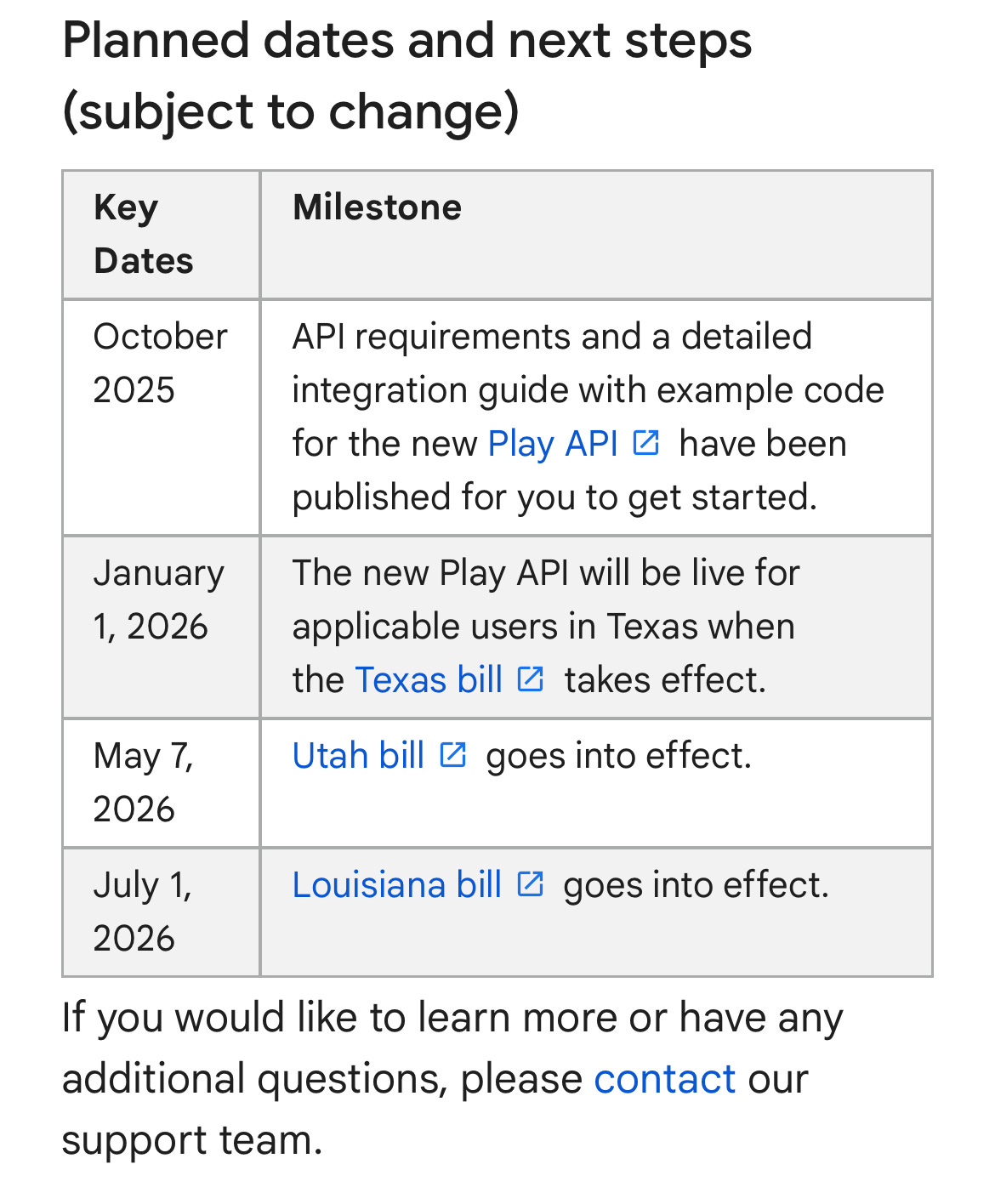This screenshot has width=995, height=1204.
Task: Follow the Utah bill link
Action: pyautogui.click(x=358, y=756)
